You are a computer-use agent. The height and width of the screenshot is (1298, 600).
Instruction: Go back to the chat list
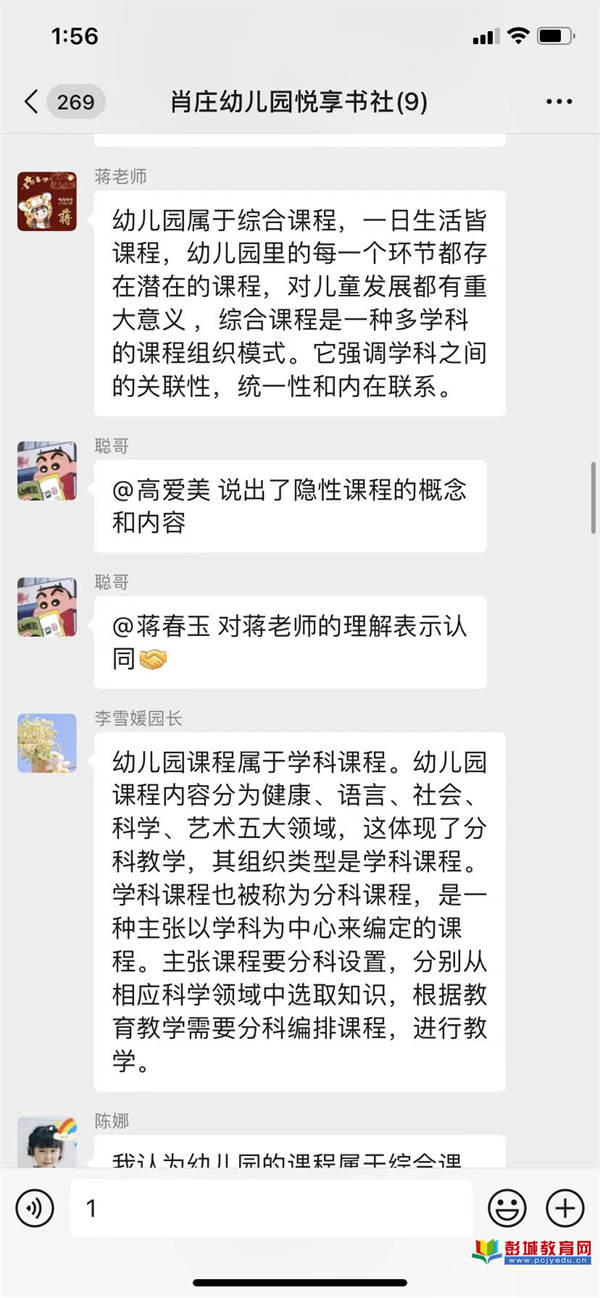point(34,102)
